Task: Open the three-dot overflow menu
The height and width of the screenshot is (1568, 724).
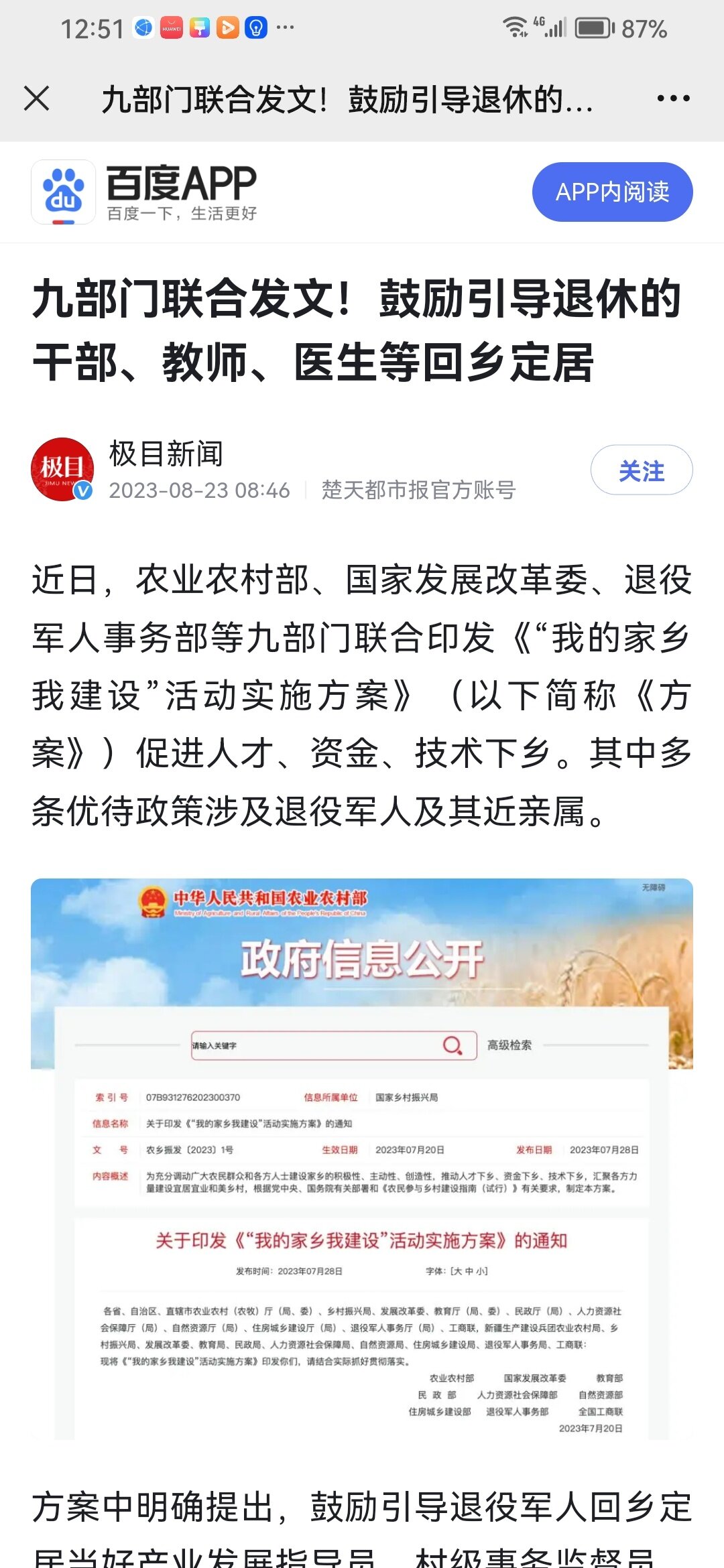Action: [673, 99]
